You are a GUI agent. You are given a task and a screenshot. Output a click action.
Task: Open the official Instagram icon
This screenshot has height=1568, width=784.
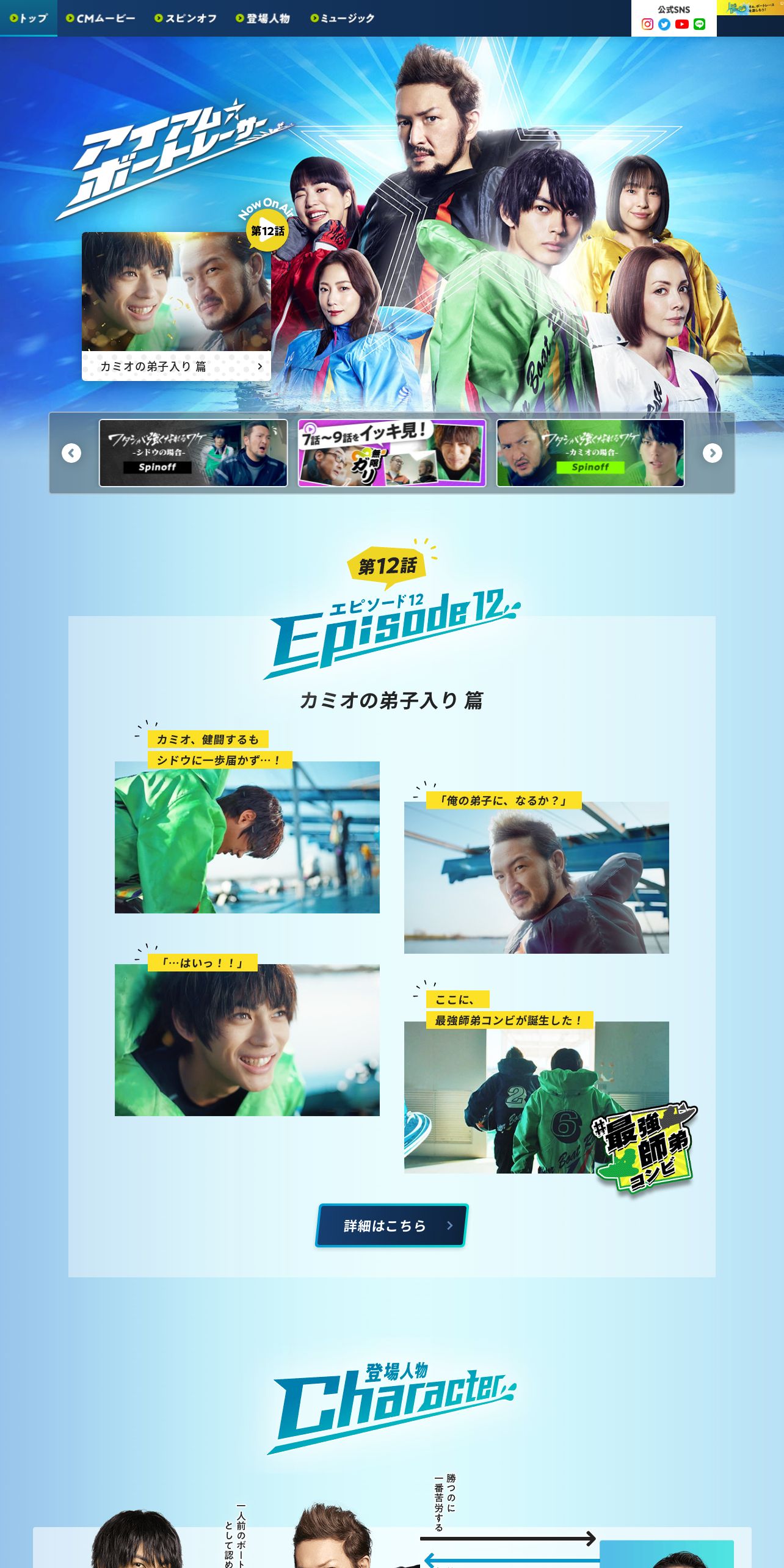[648, 24]
